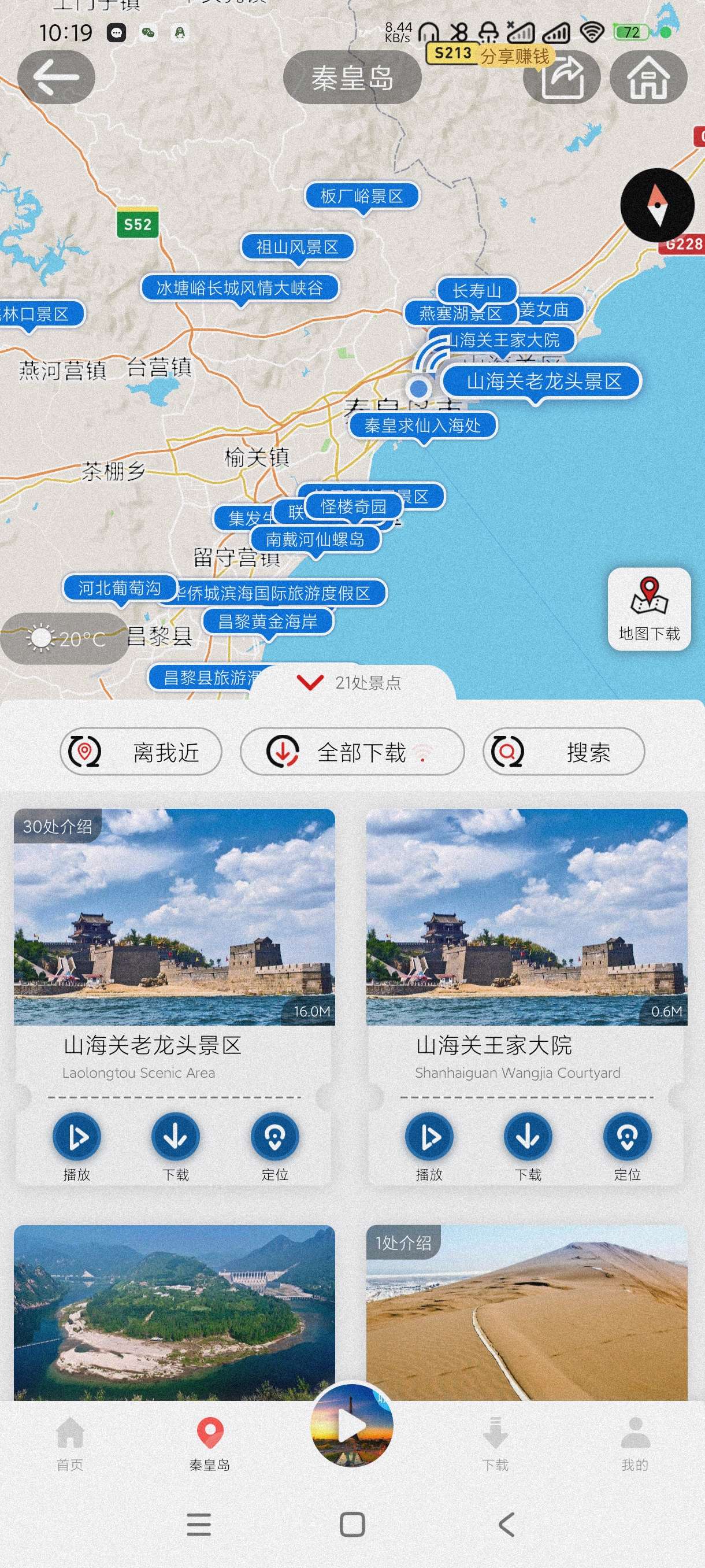Tap the center play button in bottom bar
This screenshot has width=705, height=1568.
[351, 1426]
